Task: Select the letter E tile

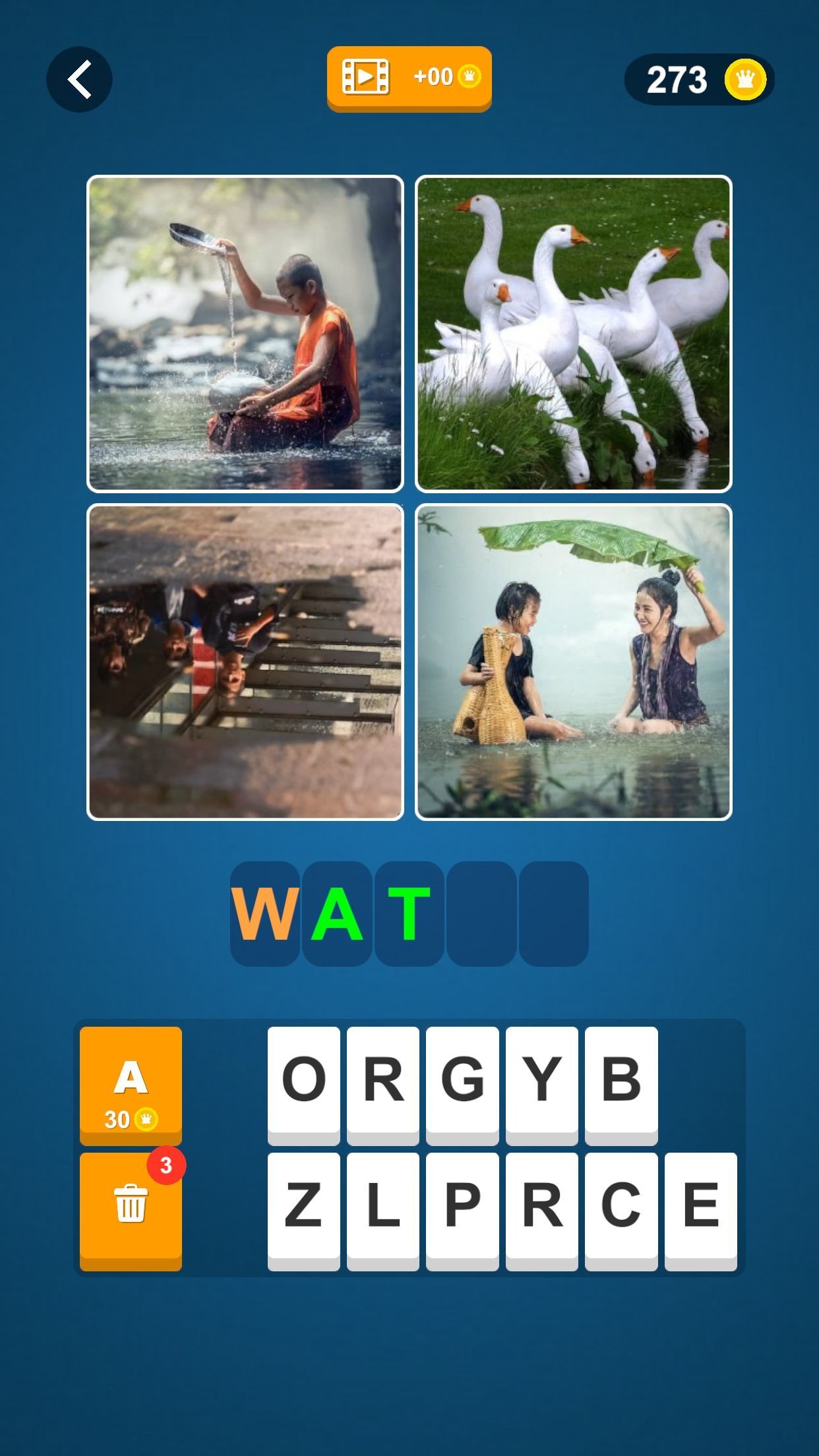Action: point(700,1210)
